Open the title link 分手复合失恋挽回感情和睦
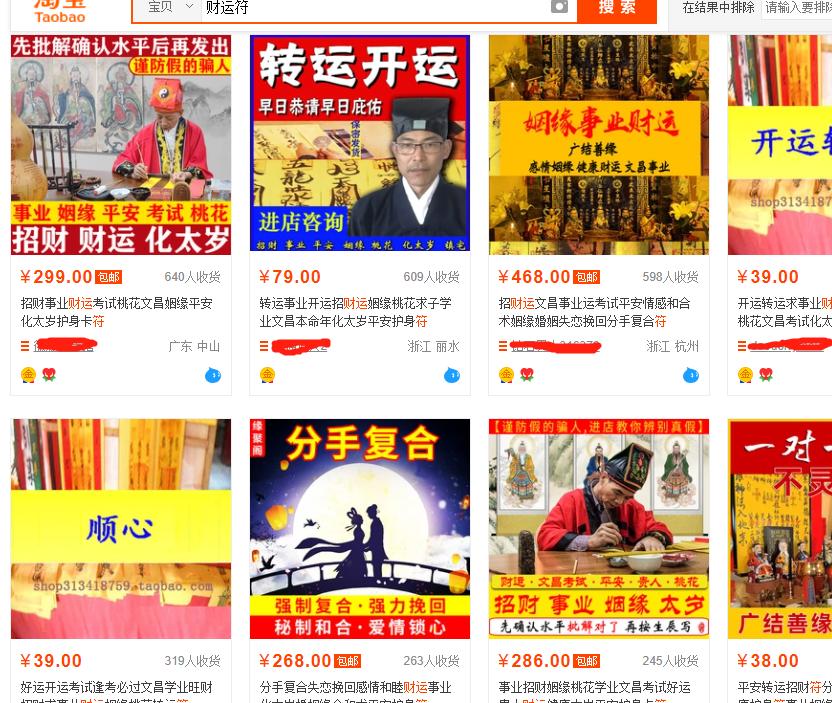Screen dimensions: 832x703 point(355,688)
